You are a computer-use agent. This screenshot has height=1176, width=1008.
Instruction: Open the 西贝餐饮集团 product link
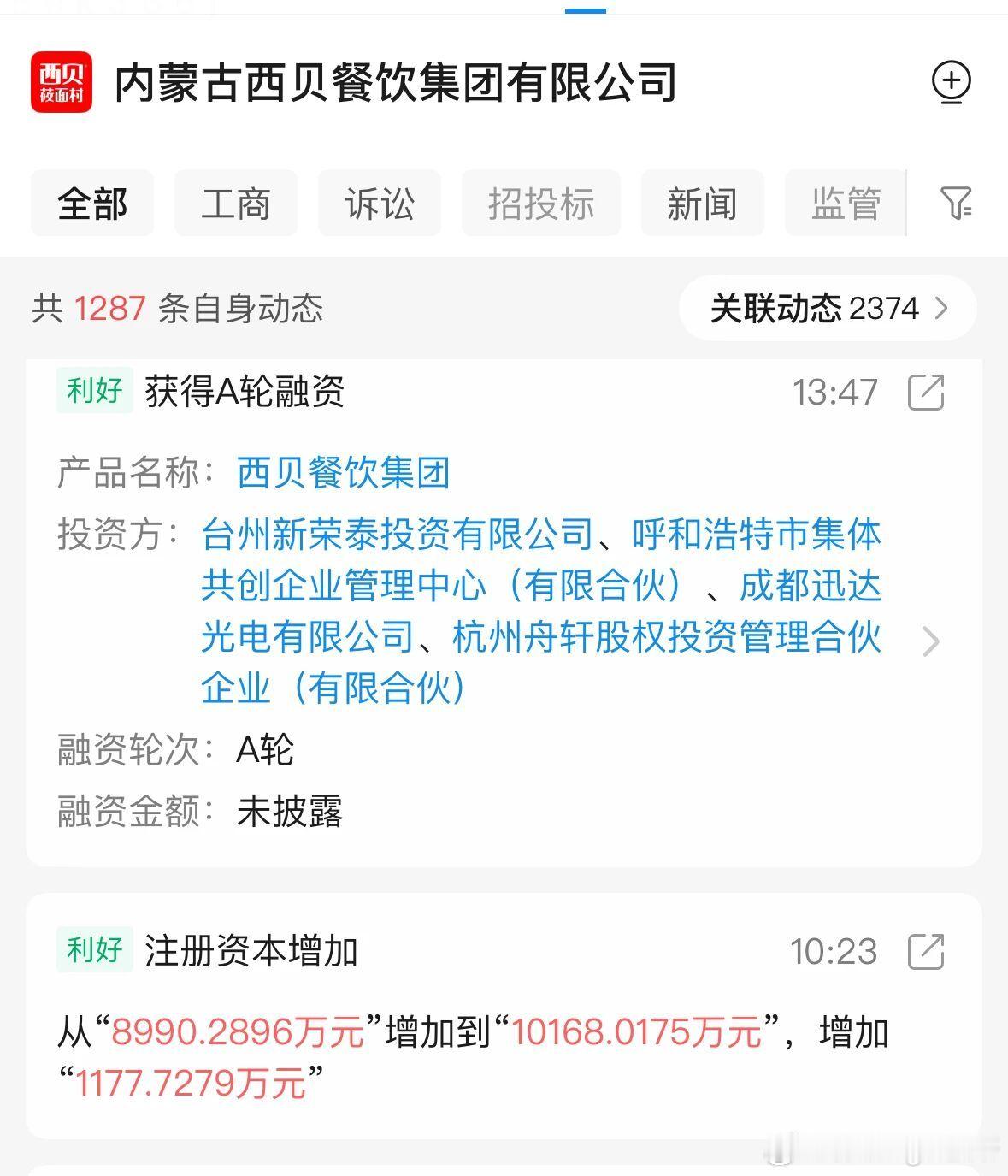(x=344, y=474)
